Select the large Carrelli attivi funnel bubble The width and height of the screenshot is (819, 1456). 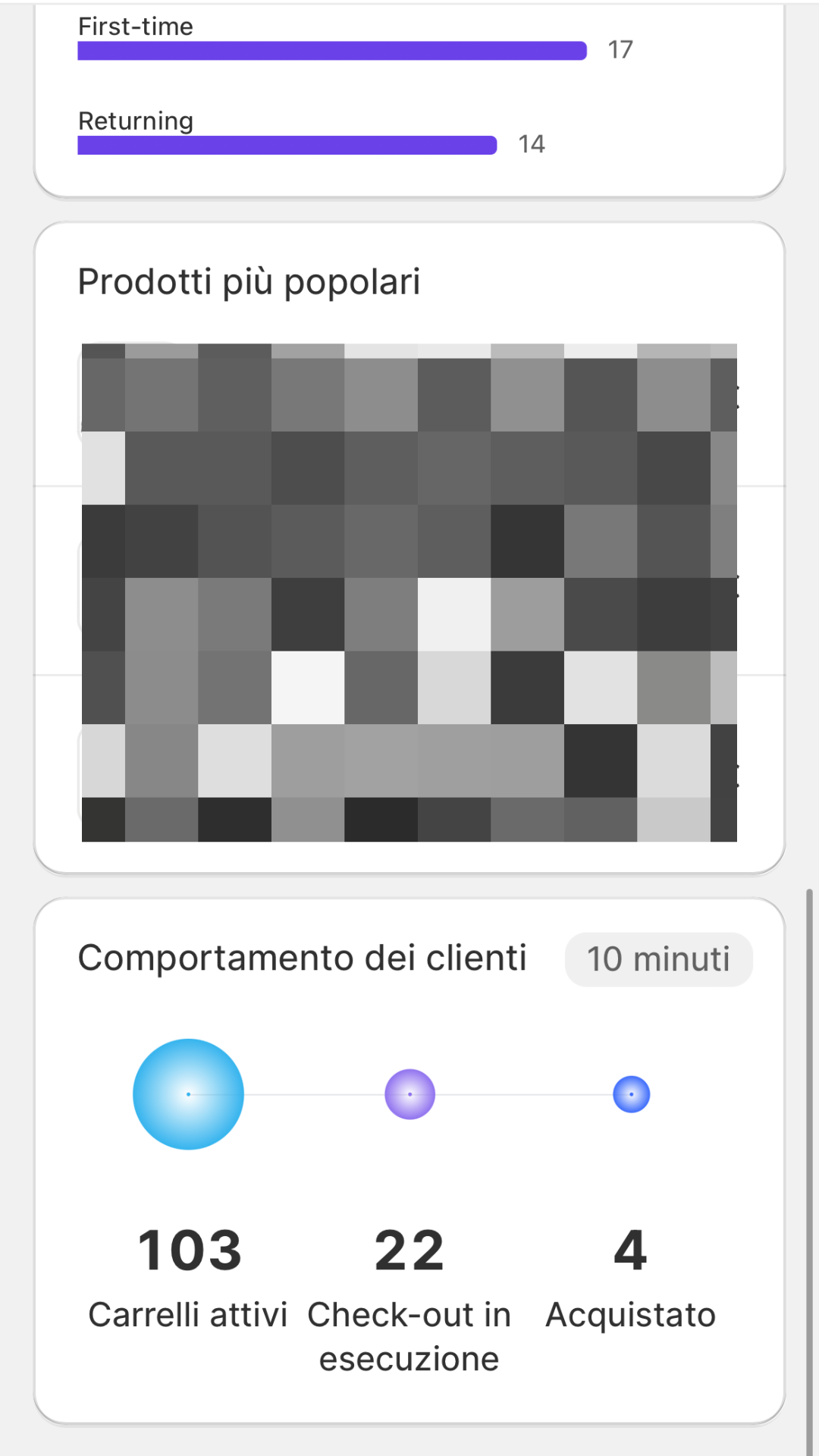coord(188,1094)
